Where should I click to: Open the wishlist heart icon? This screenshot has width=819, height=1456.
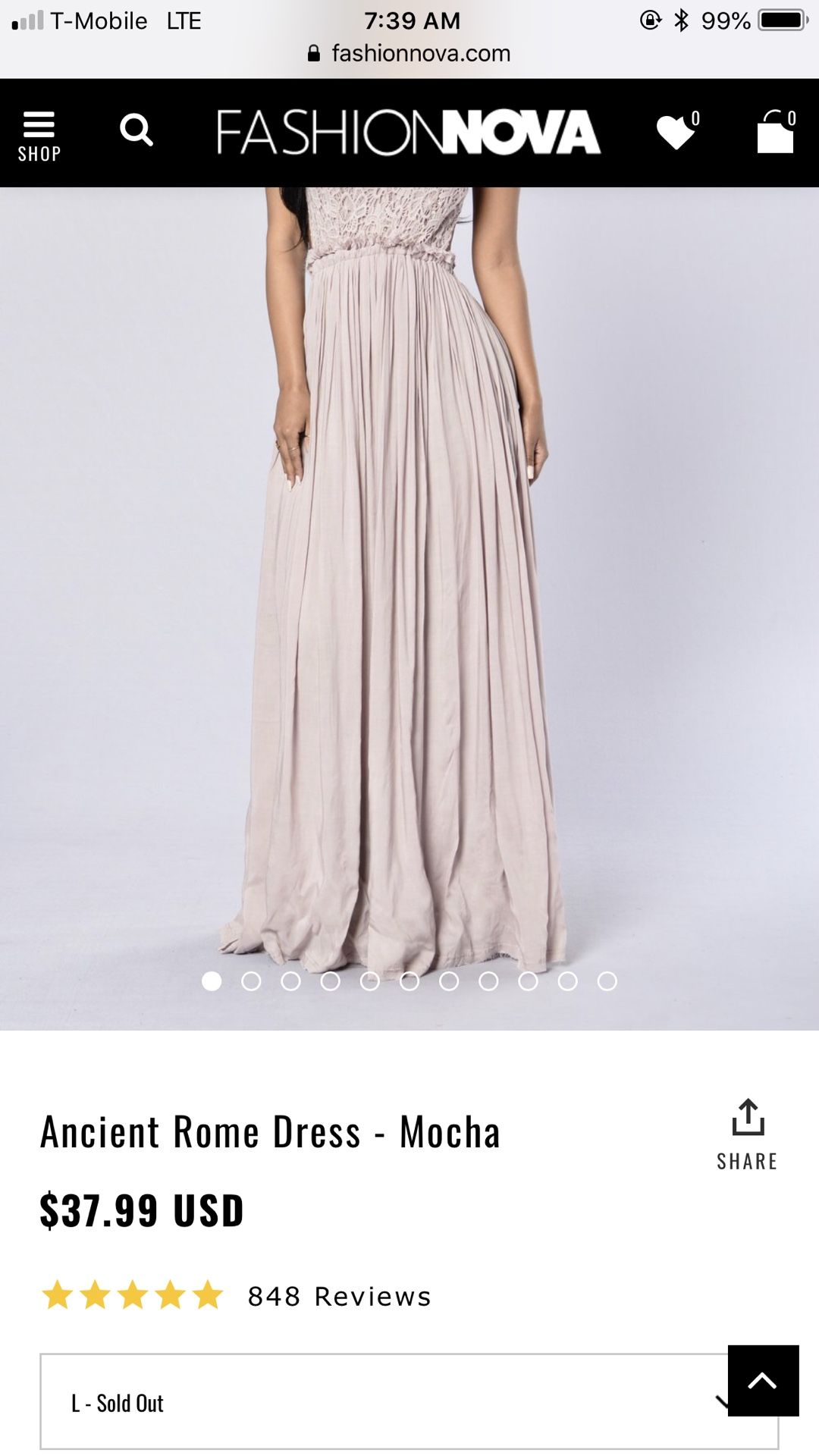coord(677,131)
